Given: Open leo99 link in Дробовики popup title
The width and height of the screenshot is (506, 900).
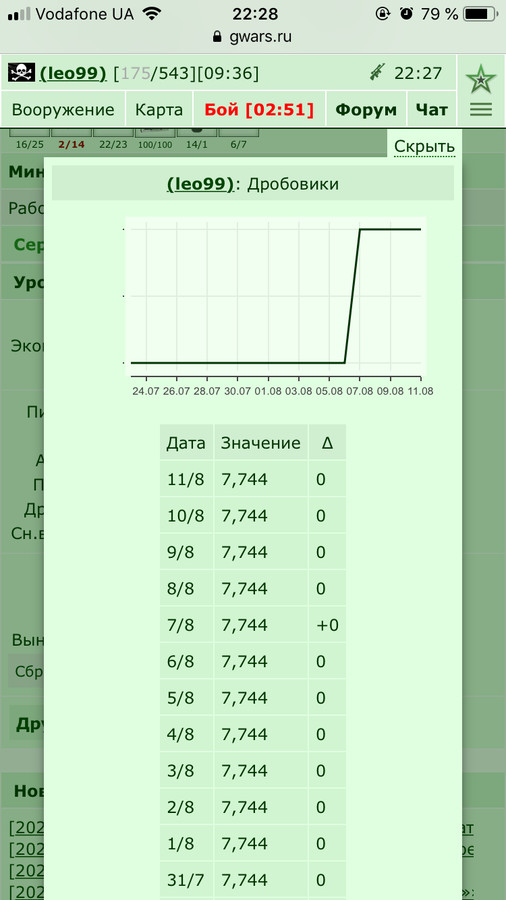Looking at the screenshot, I should (x=200, y=184).
